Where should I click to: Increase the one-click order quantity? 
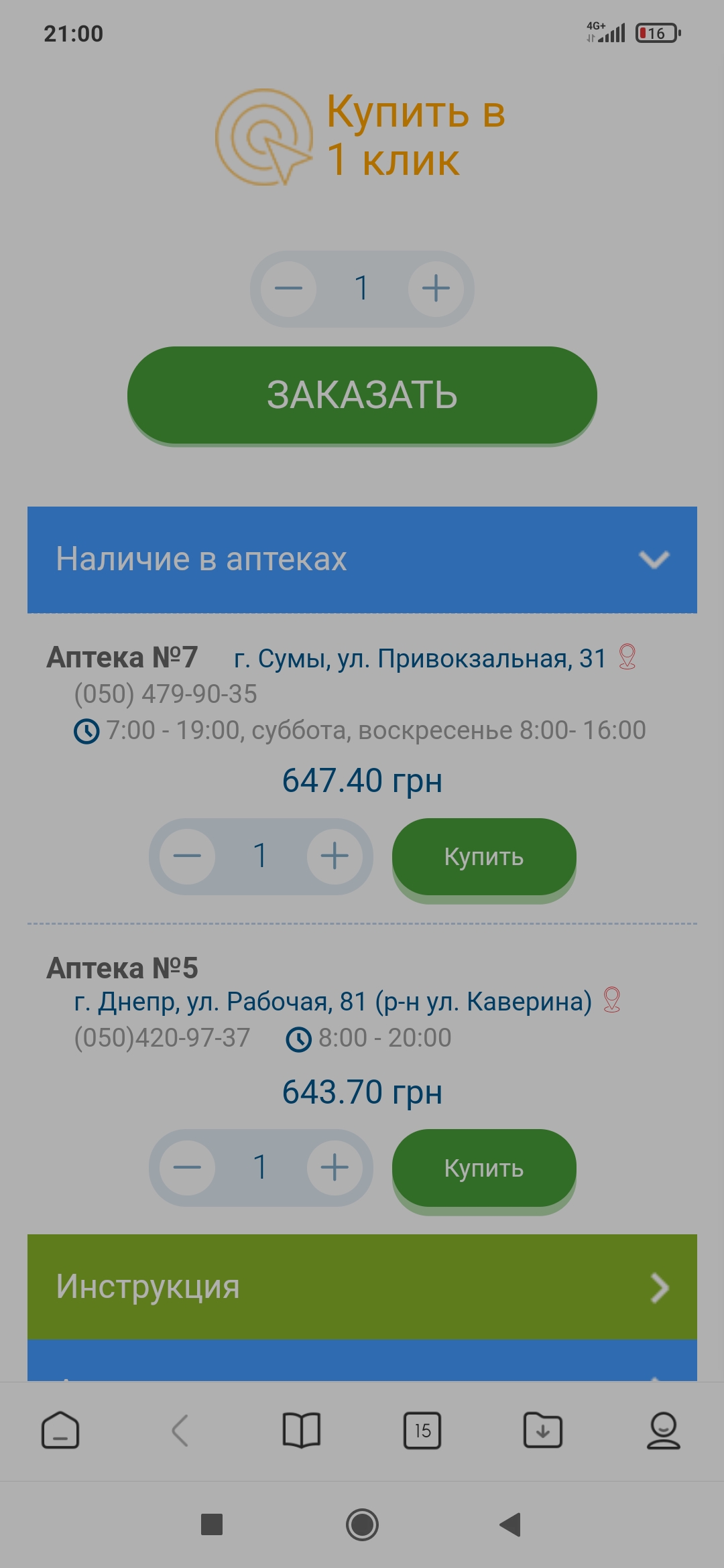pyautogui.click(x=436, y=289)
